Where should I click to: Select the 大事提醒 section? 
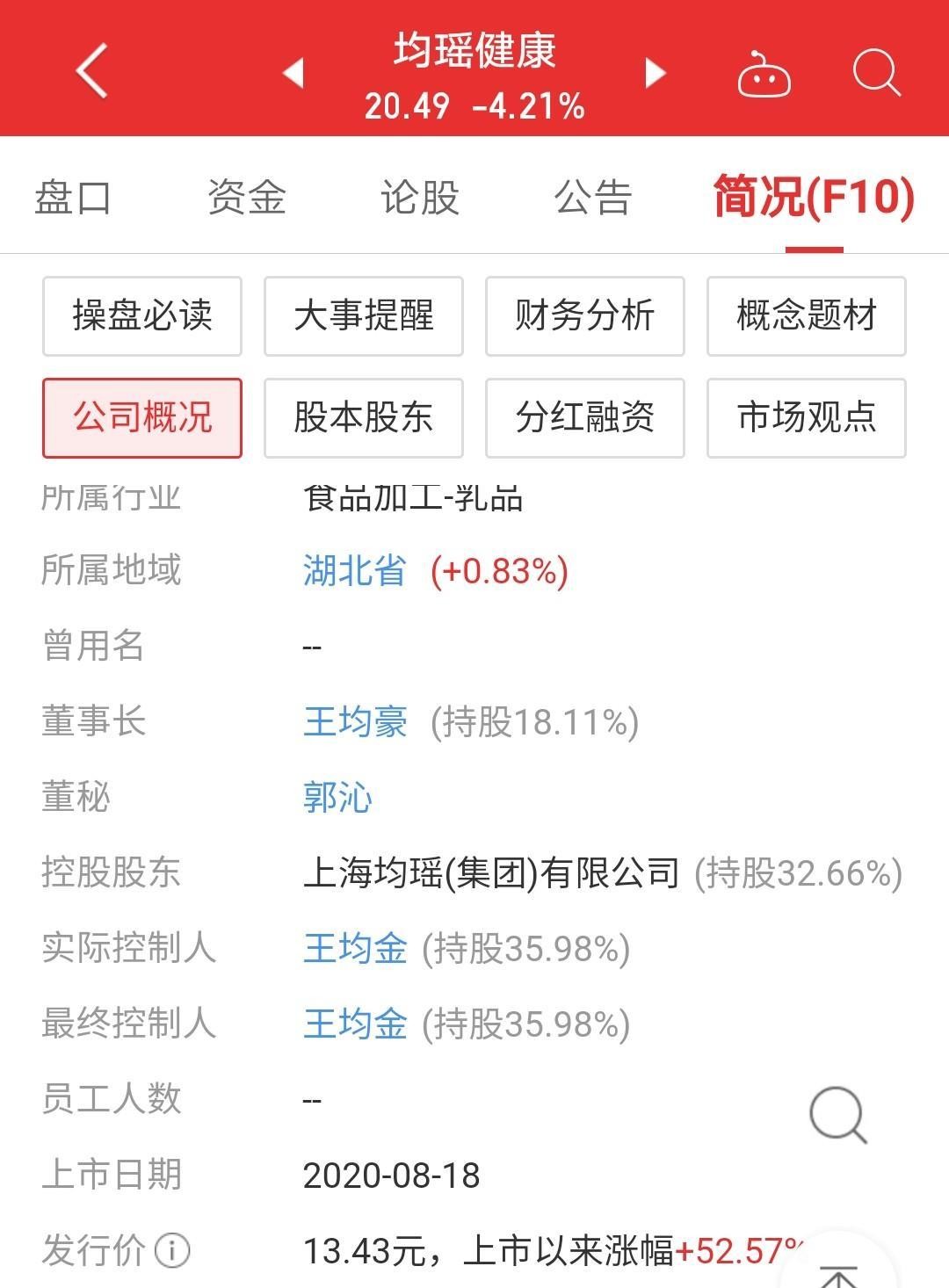click(x=364, y=316)
